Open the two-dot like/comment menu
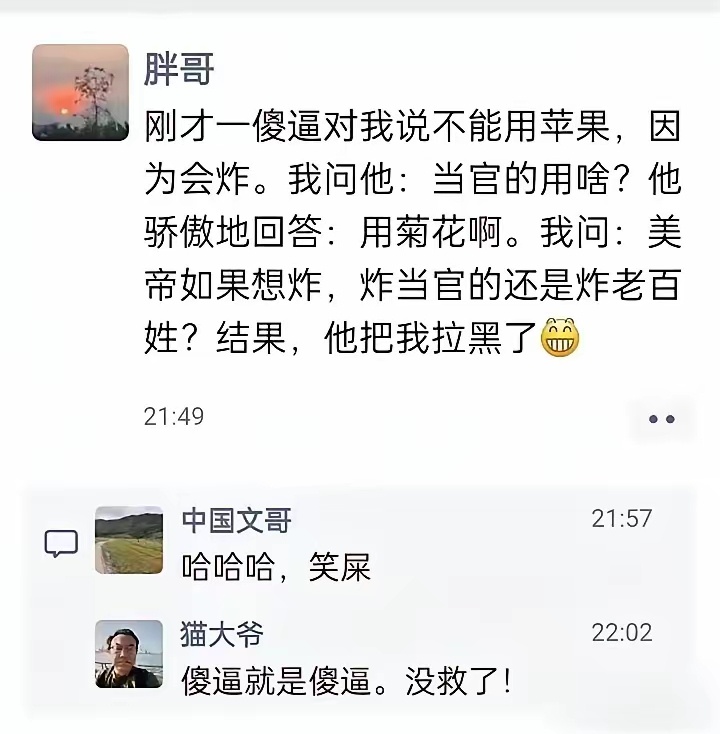The image size is (720, 734). point(661,419)
